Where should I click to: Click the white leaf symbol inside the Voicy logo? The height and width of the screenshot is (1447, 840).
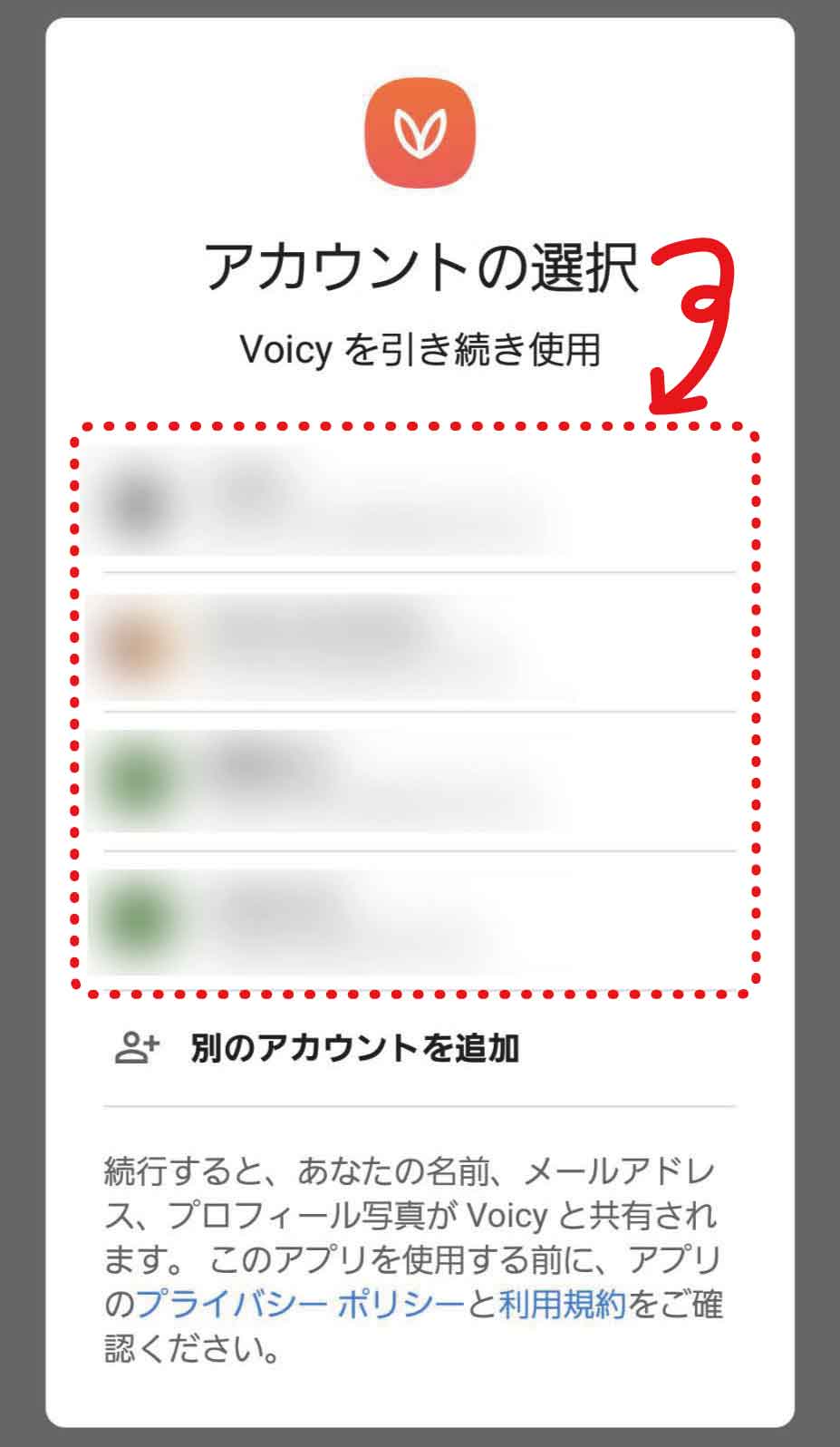(420, 134)
